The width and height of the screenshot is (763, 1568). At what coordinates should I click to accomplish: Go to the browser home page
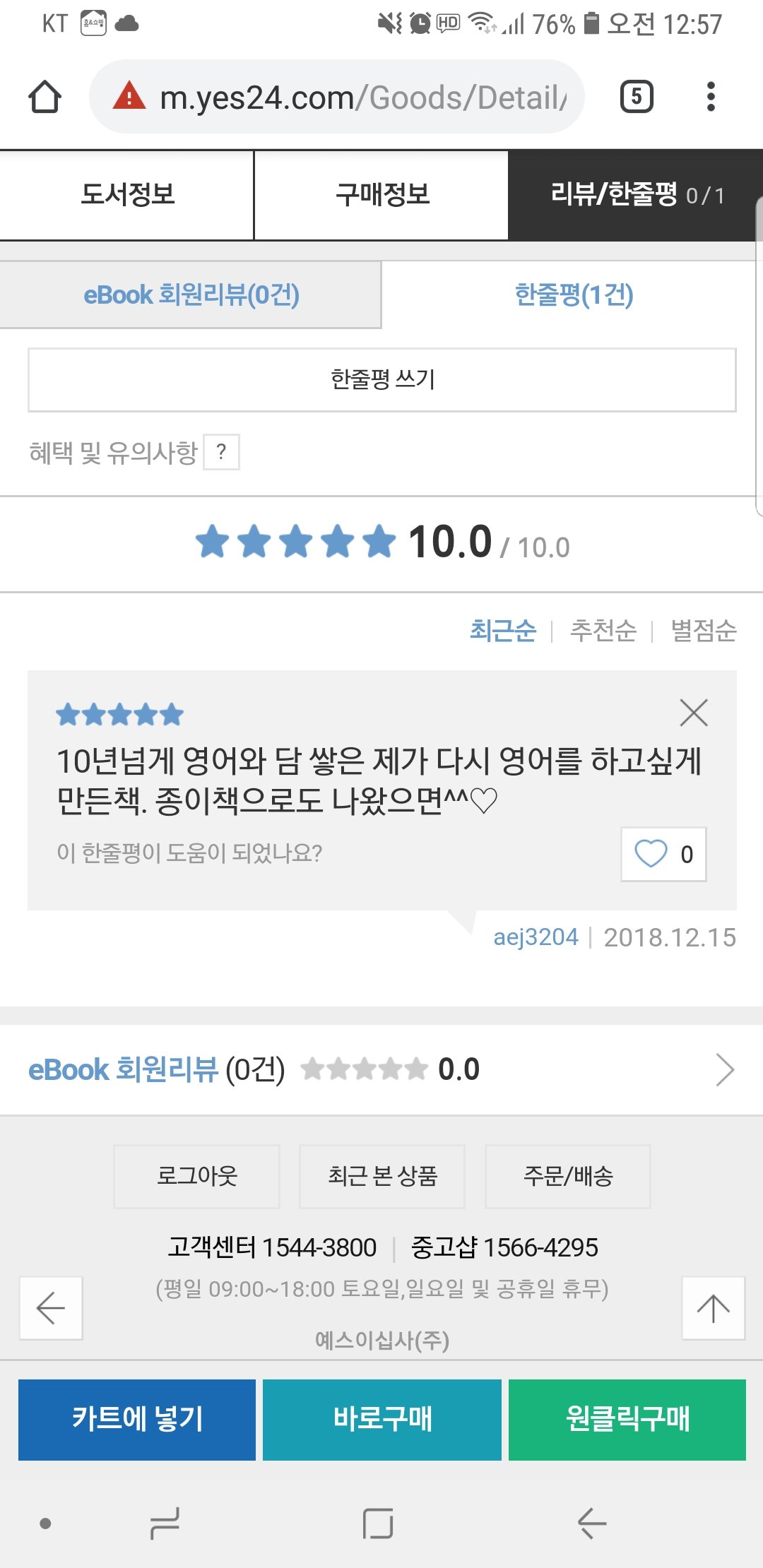pyautogui.click(x=45, y=97)
